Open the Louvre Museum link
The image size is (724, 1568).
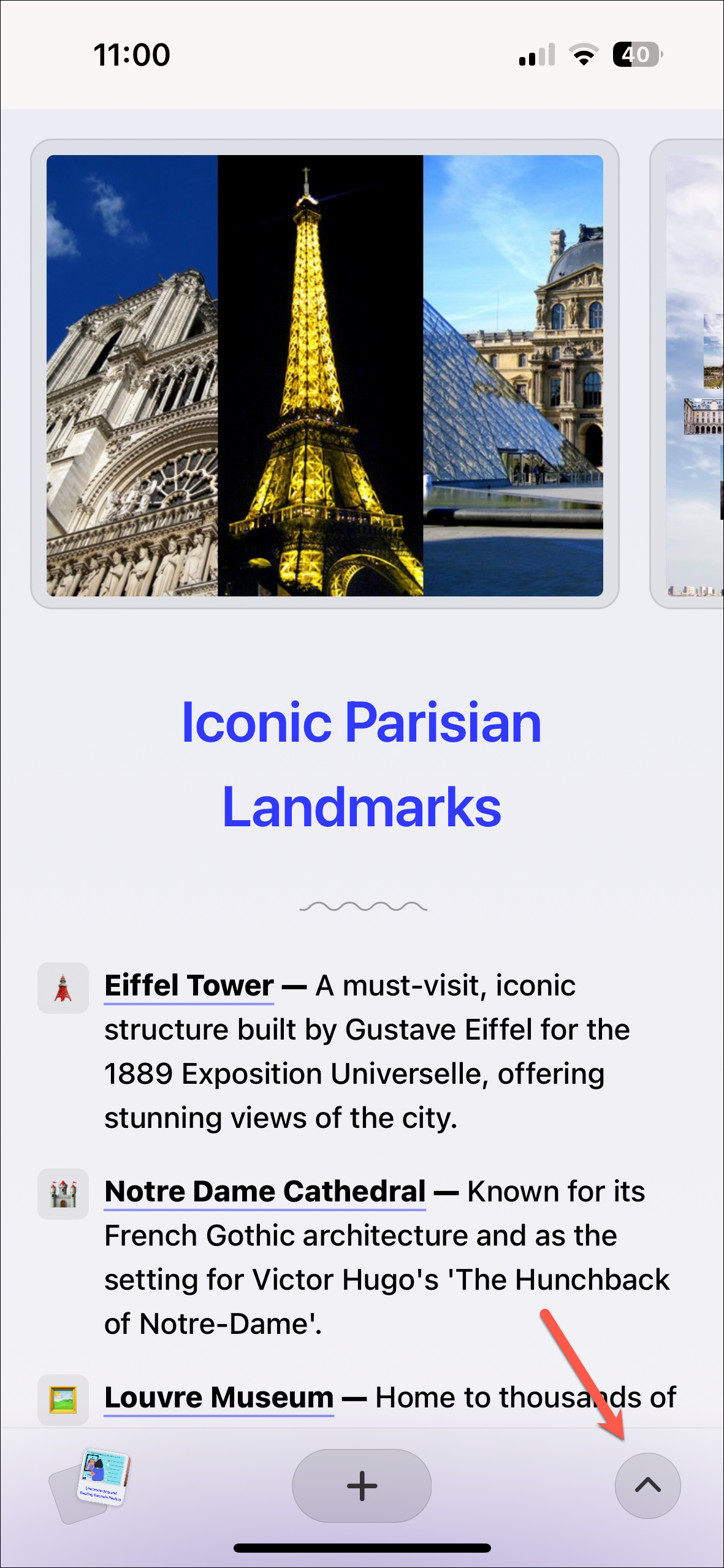pyautogui.click(x=219, y=1398)
